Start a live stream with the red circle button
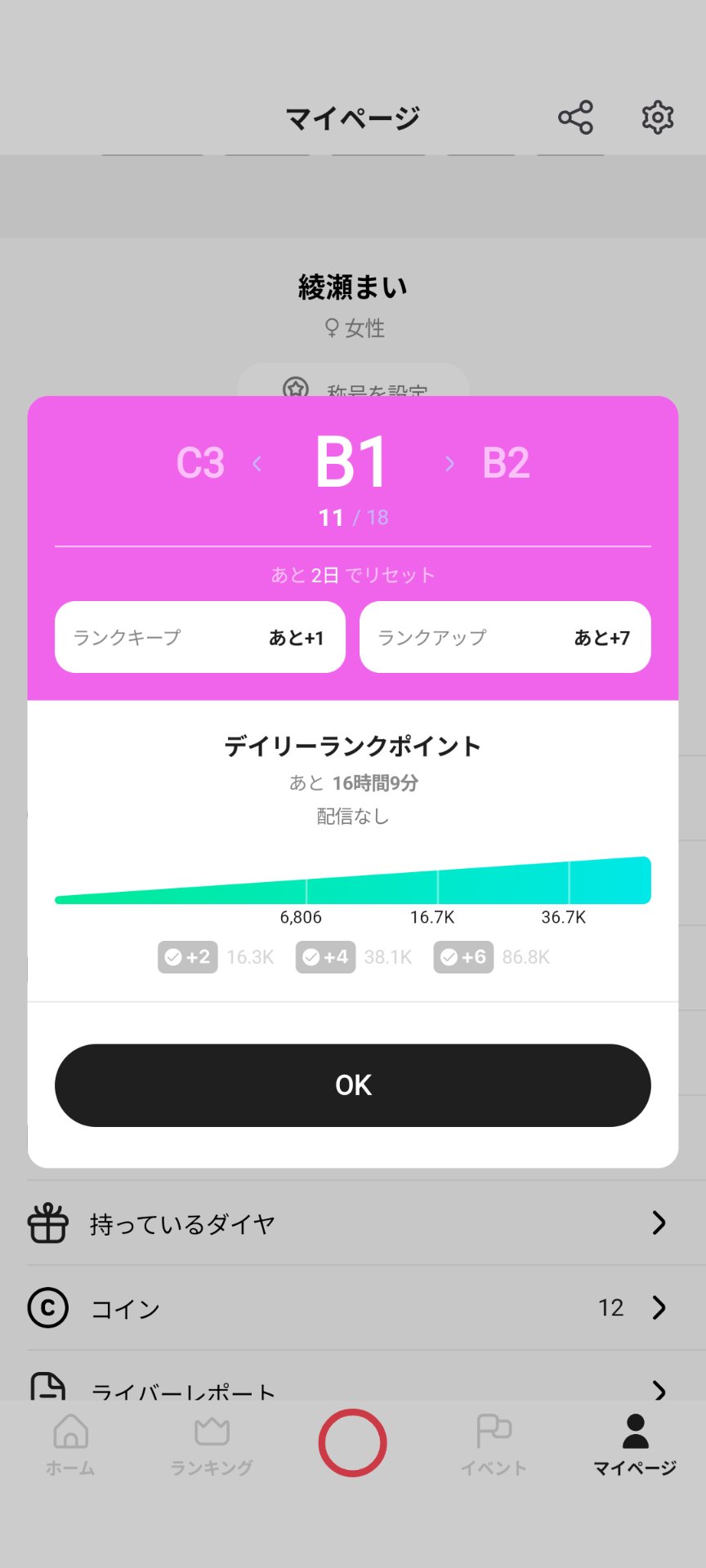The width and height of the screenshot is (706, 1568). pos(353,1442)
